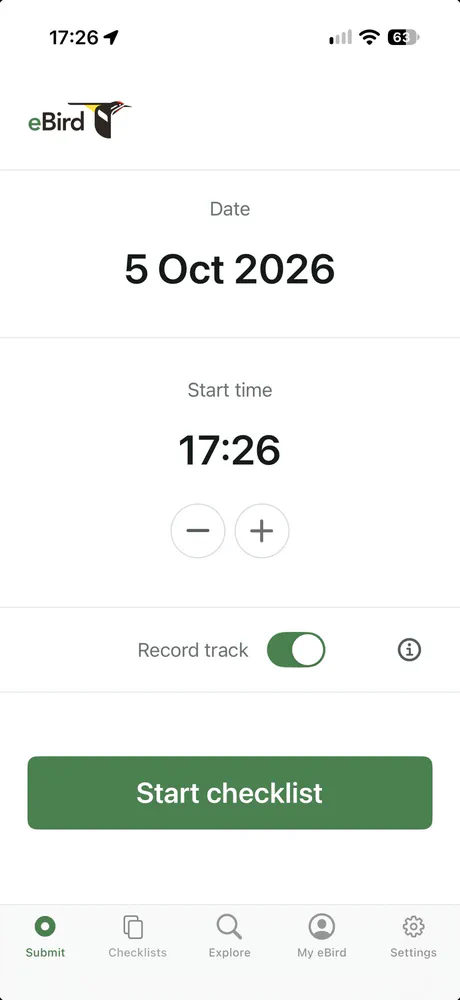The image size is (460, 1000).
Task: Open the Settings tab
Action: pos(413,936)
